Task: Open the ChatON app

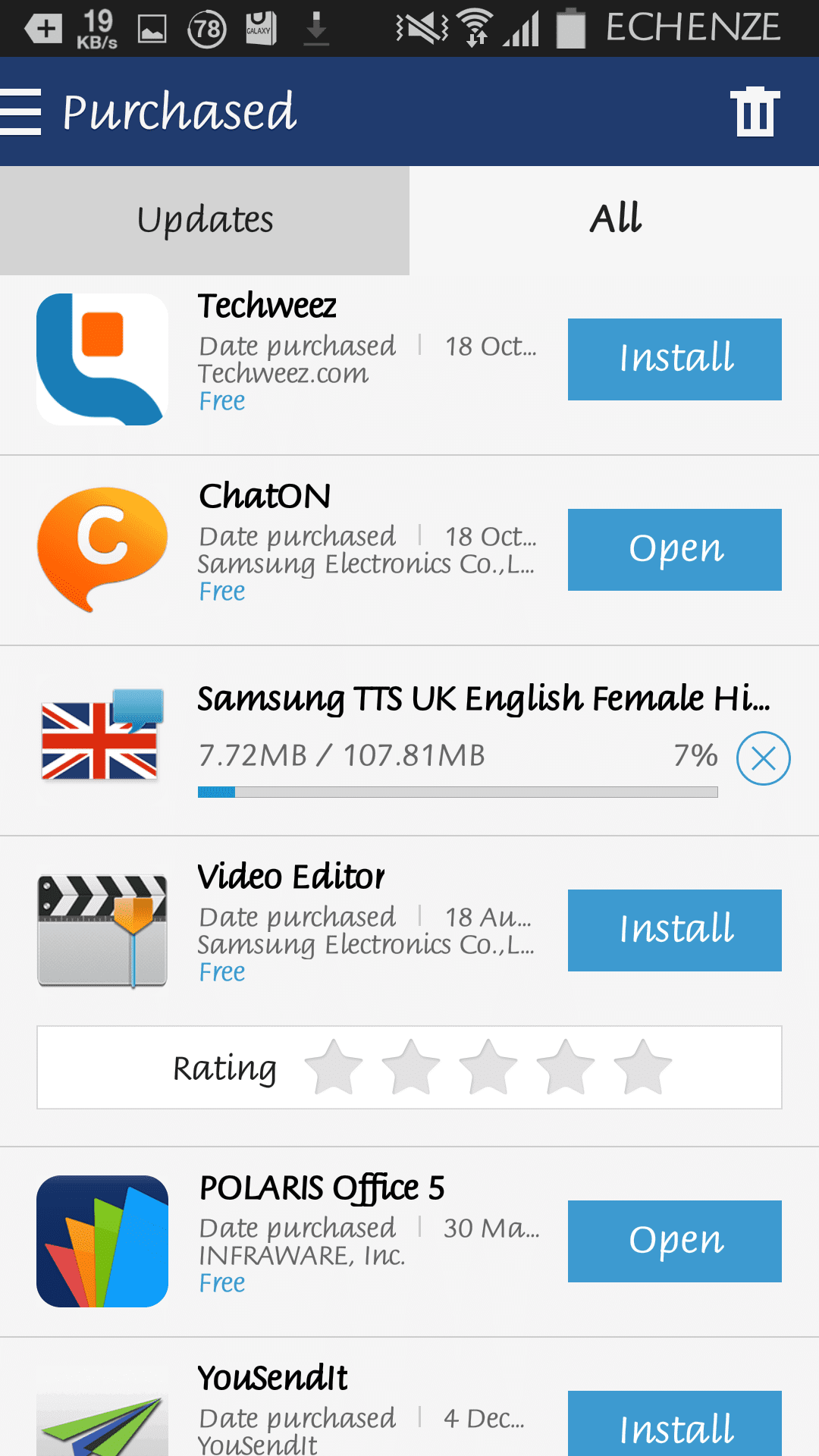Action: [x=675, y=550]
